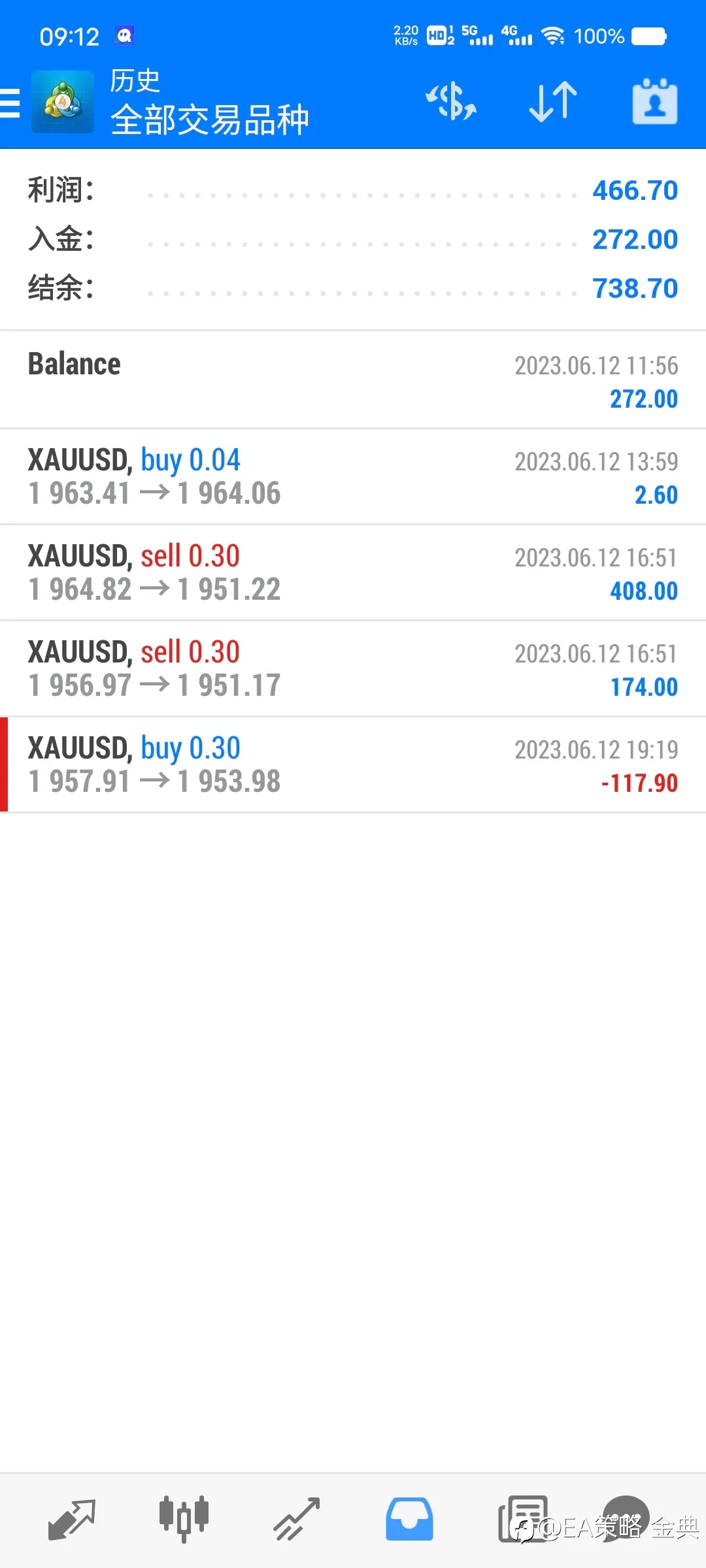706x1568 pixels.
Task: Open the calendar date range picker
Action: click(x=654, y=102)
